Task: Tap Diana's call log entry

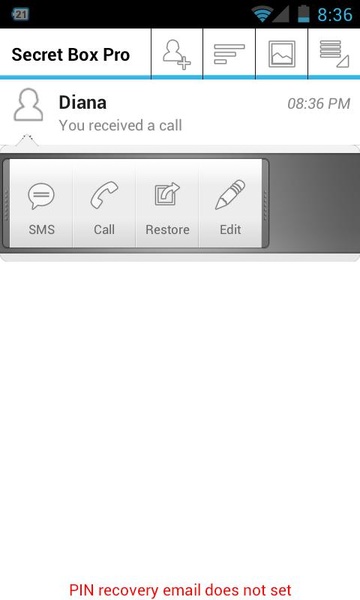Action: (x=180, y=112)
